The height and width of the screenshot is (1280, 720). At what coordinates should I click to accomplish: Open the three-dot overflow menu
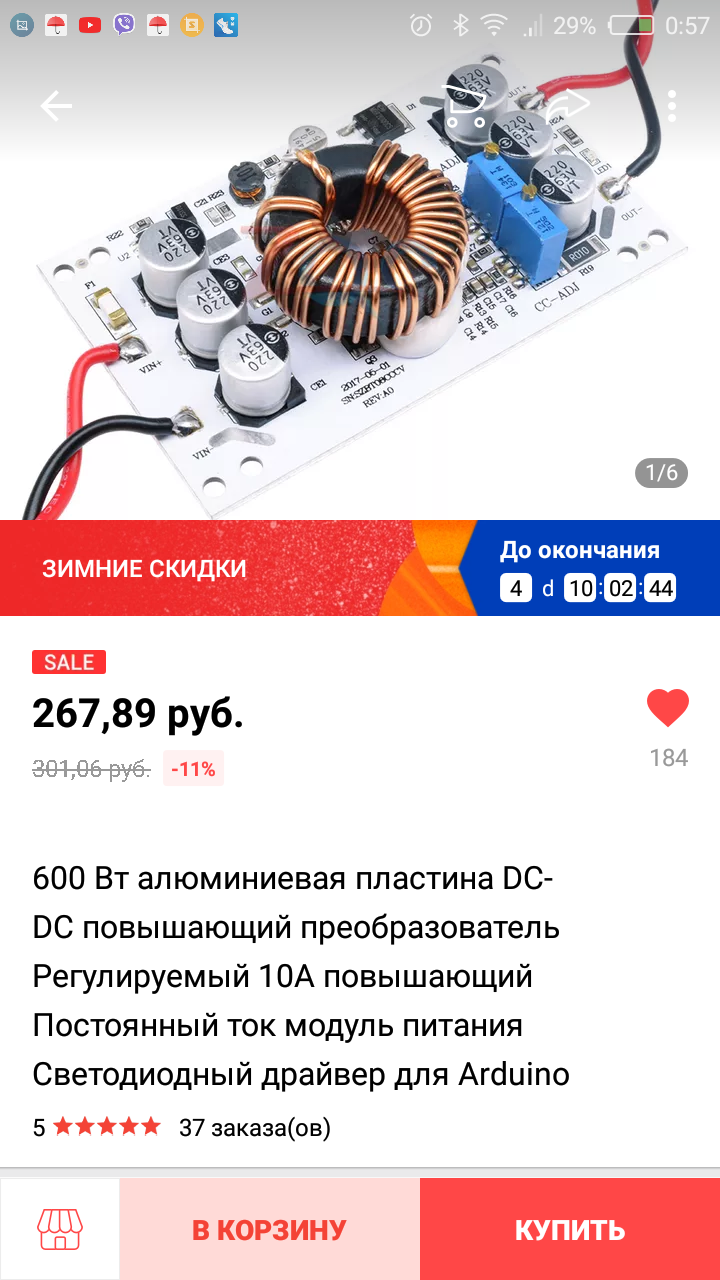point(672,106)
